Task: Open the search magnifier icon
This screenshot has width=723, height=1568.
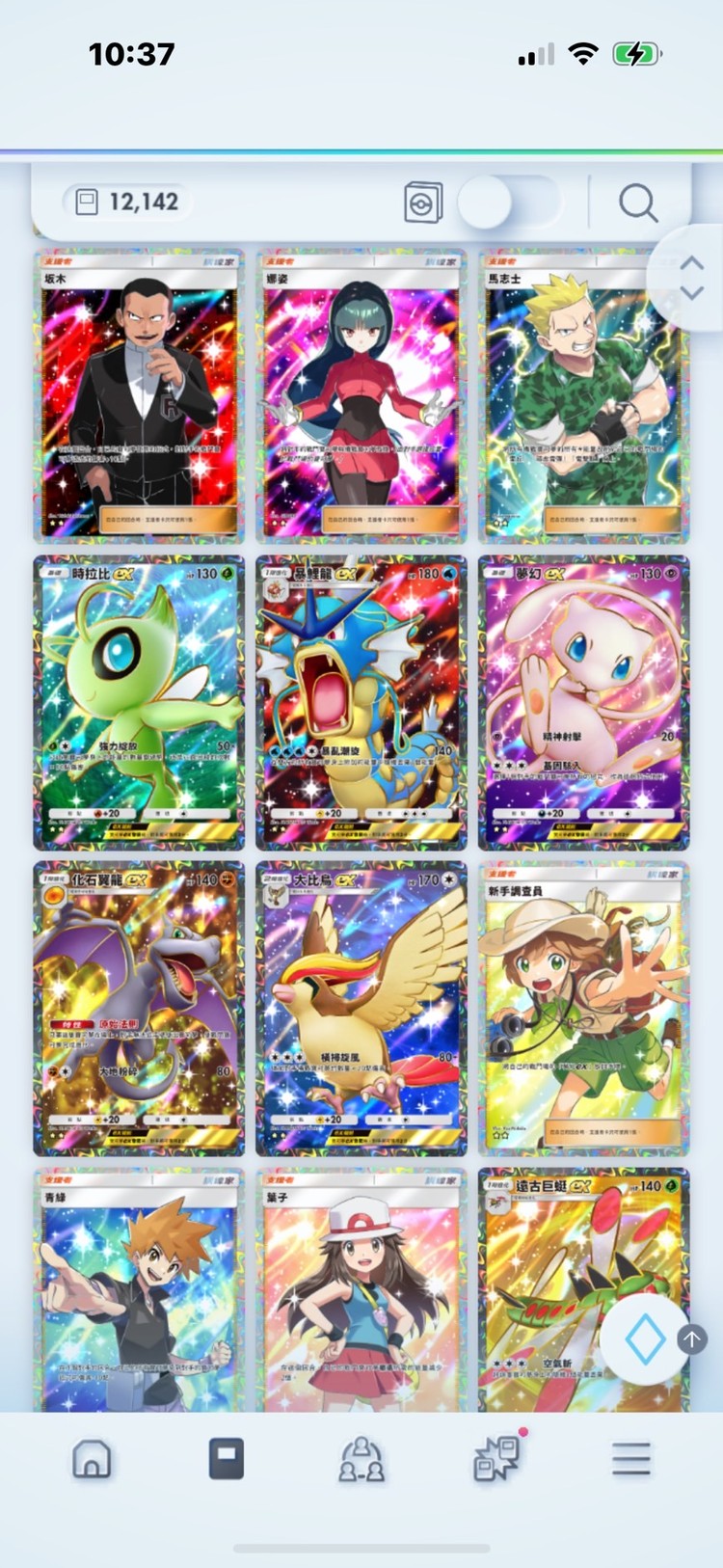Action: coord(637,203)
